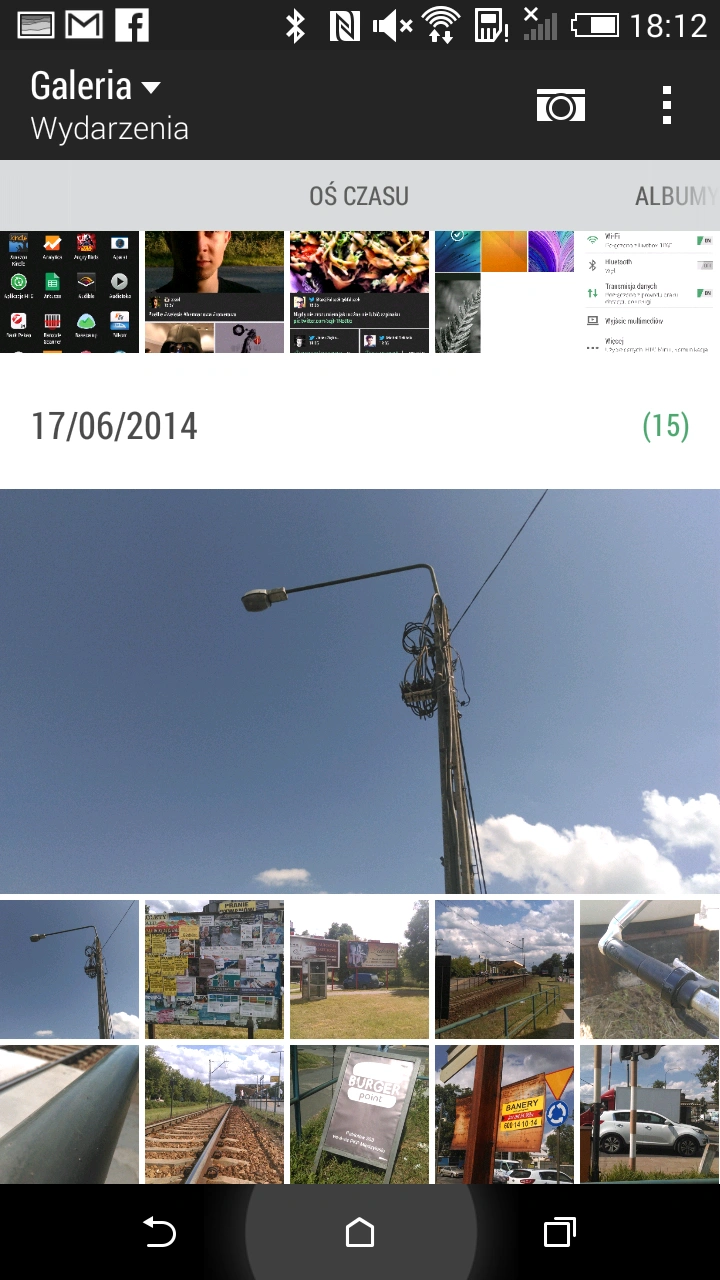Open the large street lamp photo
Screen dimensions: 720x1280
360,690
